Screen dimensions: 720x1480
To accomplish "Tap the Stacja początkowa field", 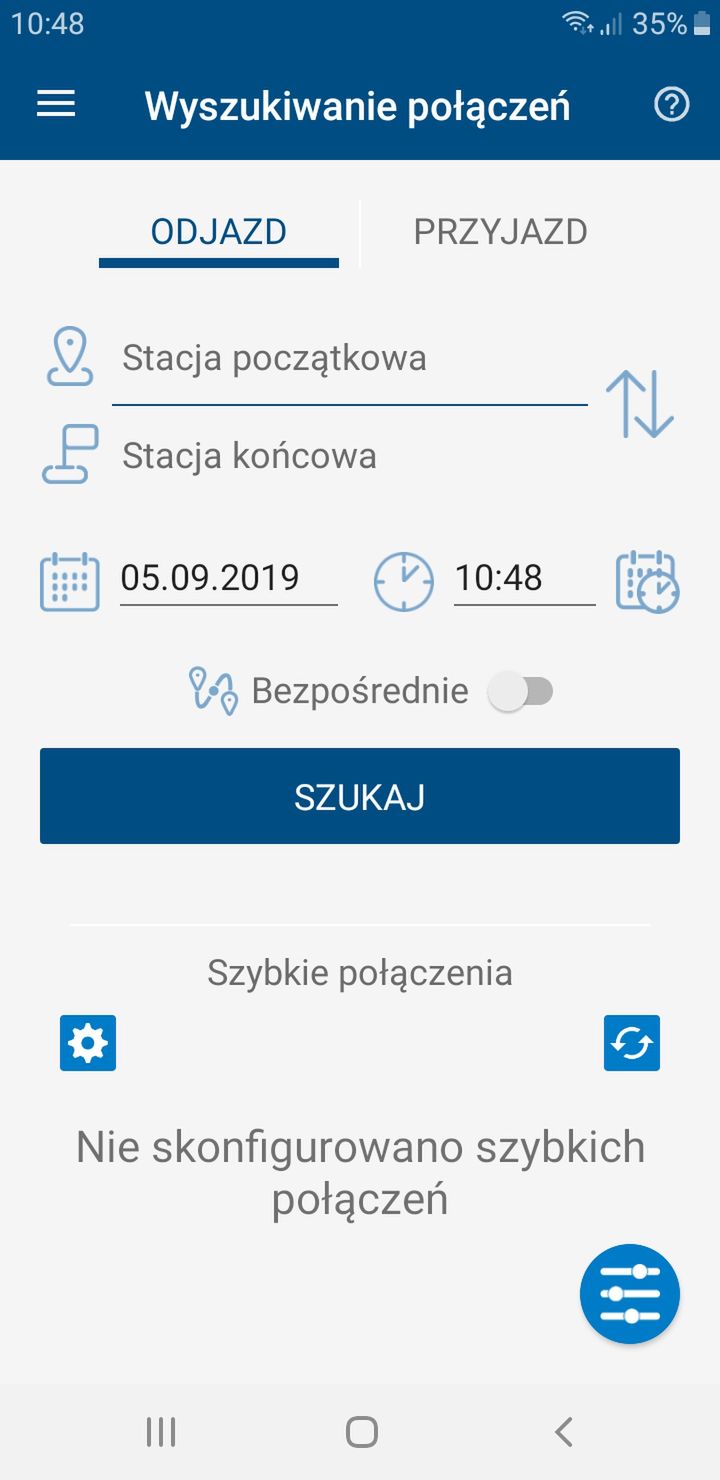I will coord(349,358).
